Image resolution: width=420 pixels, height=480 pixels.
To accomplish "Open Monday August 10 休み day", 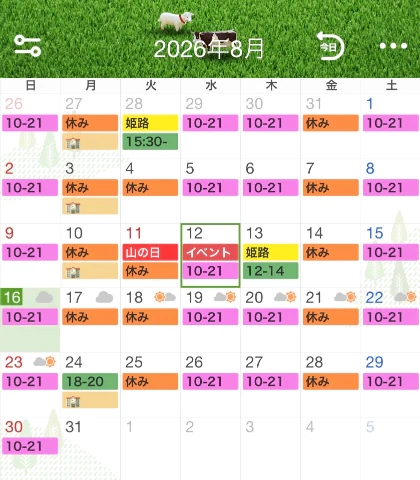I will [90, 255].
